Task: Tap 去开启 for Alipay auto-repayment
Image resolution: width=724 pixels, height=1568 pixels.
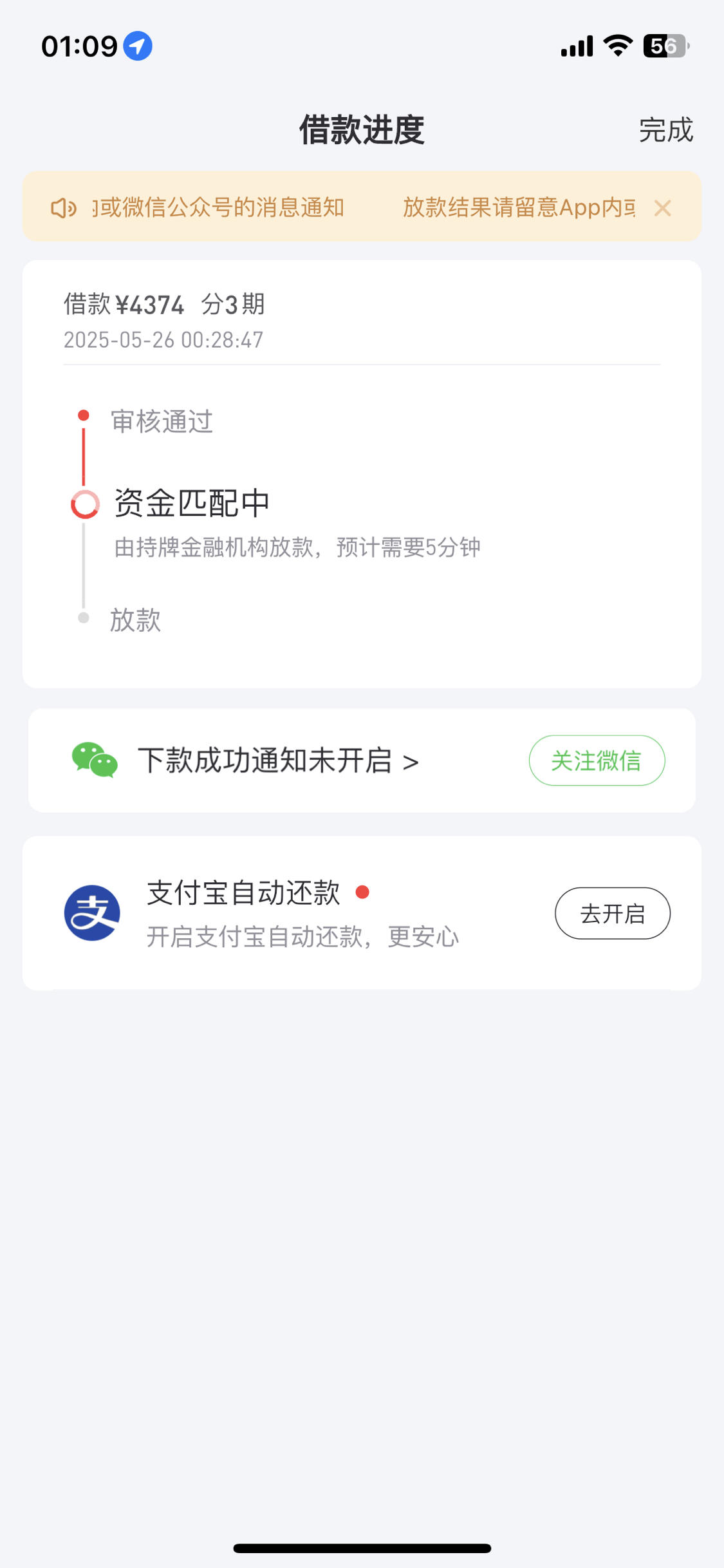Action: coord(613,913)
